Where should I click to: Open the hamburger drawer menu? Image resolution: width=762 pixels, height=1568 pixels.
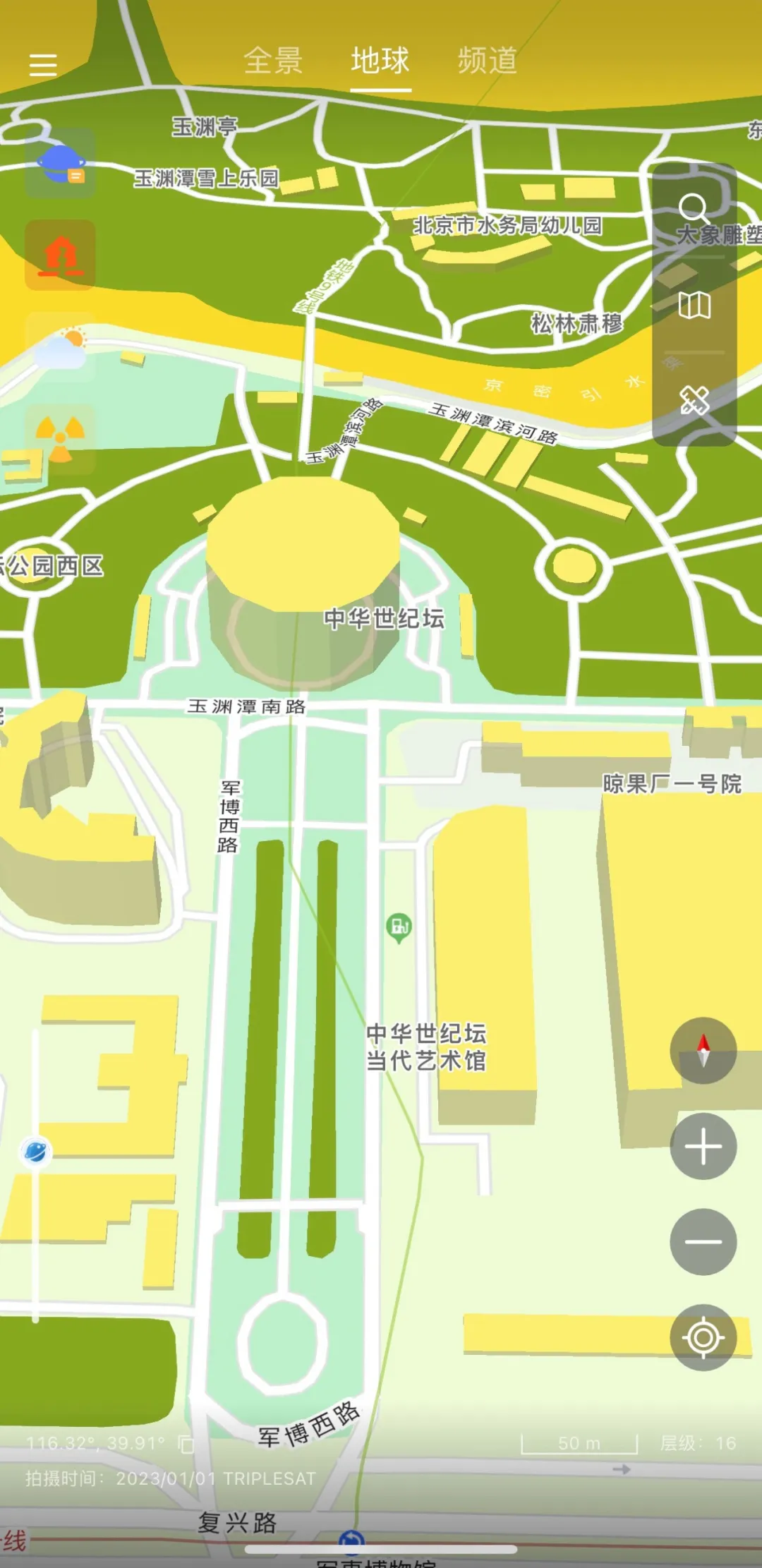[x=43, y=65]
